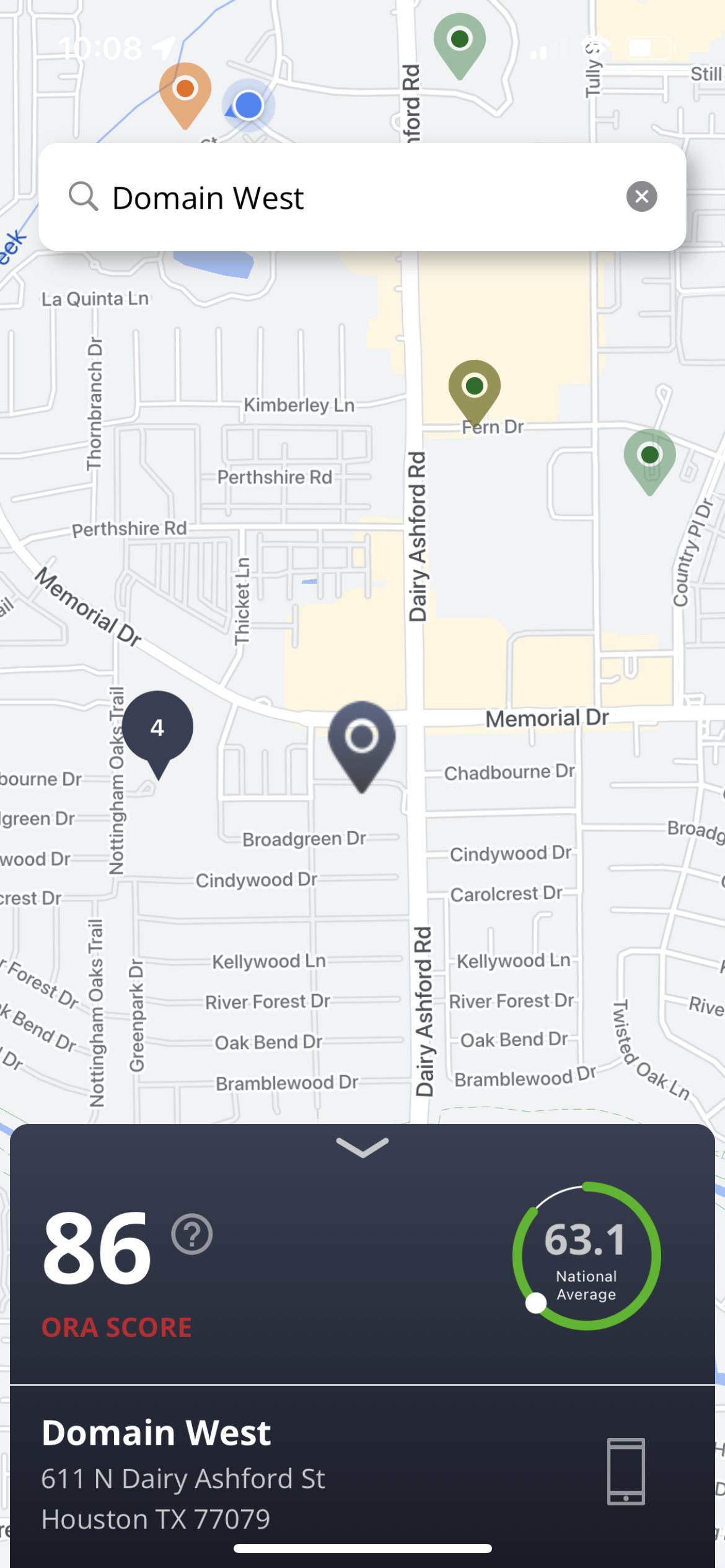Open the cluster pin labeled 4
The image size is (725, 1568).
[x=157, y=729]
